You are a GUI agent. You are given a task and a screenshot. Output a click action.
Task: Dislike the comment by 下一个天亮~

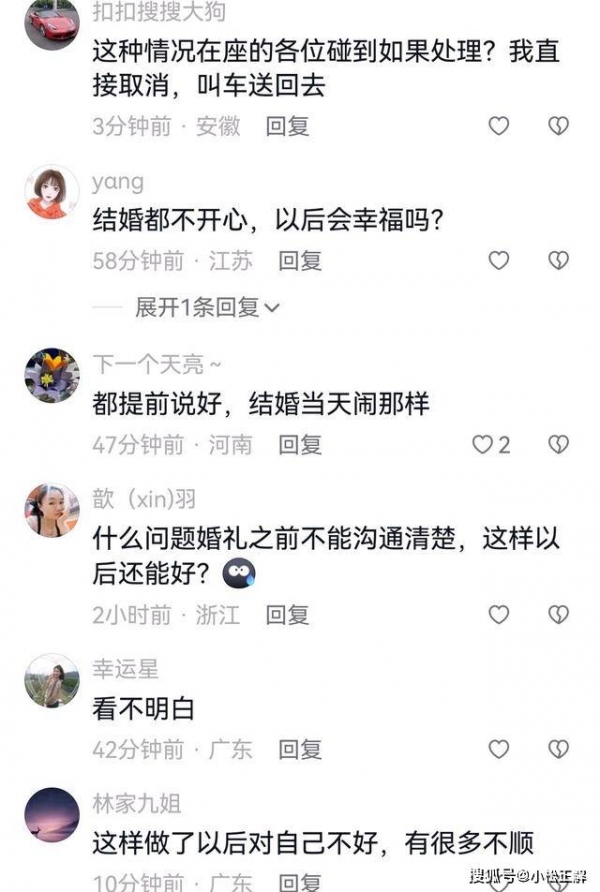pyautogui.click(x=558, y=444)
